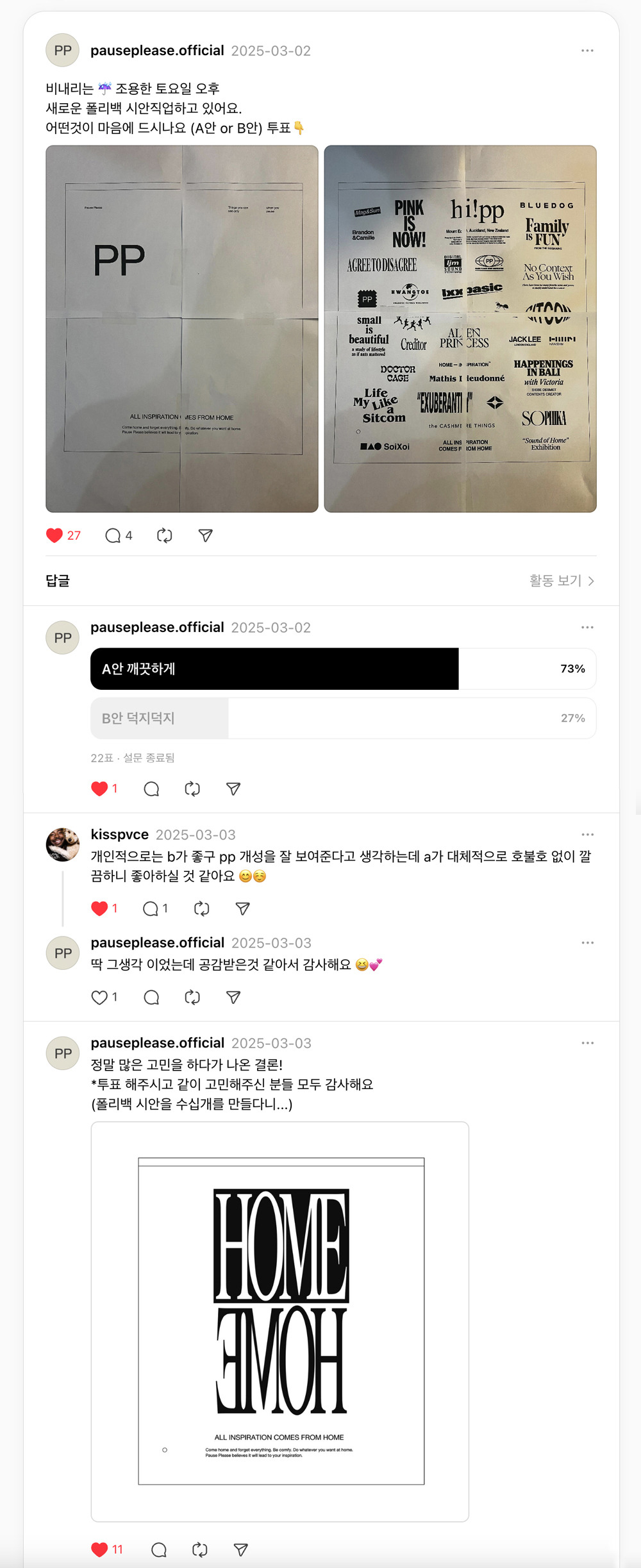Open the plain PP design photo
The height and width of the screenshot is (1568, 641).
point(182,329)
